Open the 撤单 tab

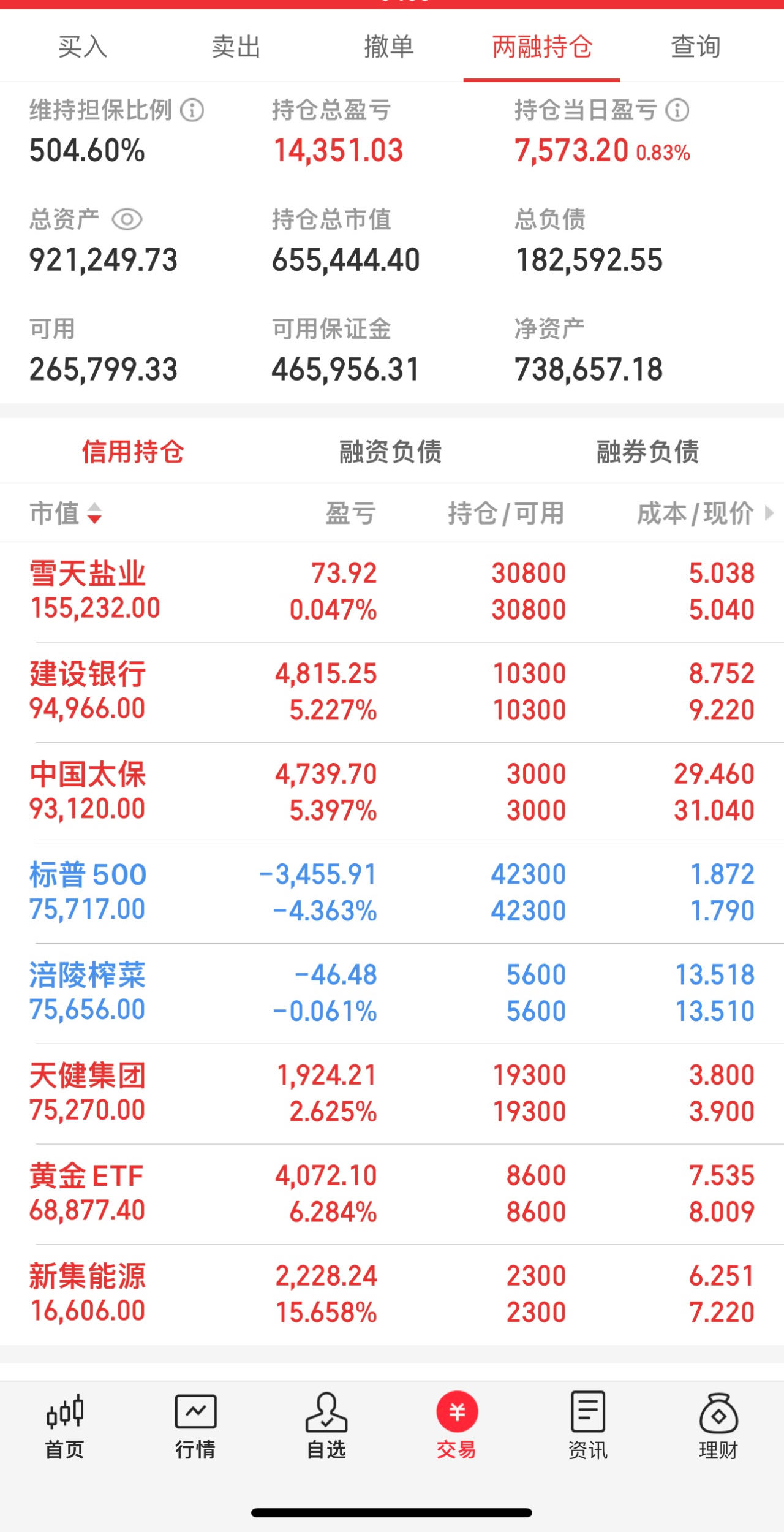tap(389, 47)
